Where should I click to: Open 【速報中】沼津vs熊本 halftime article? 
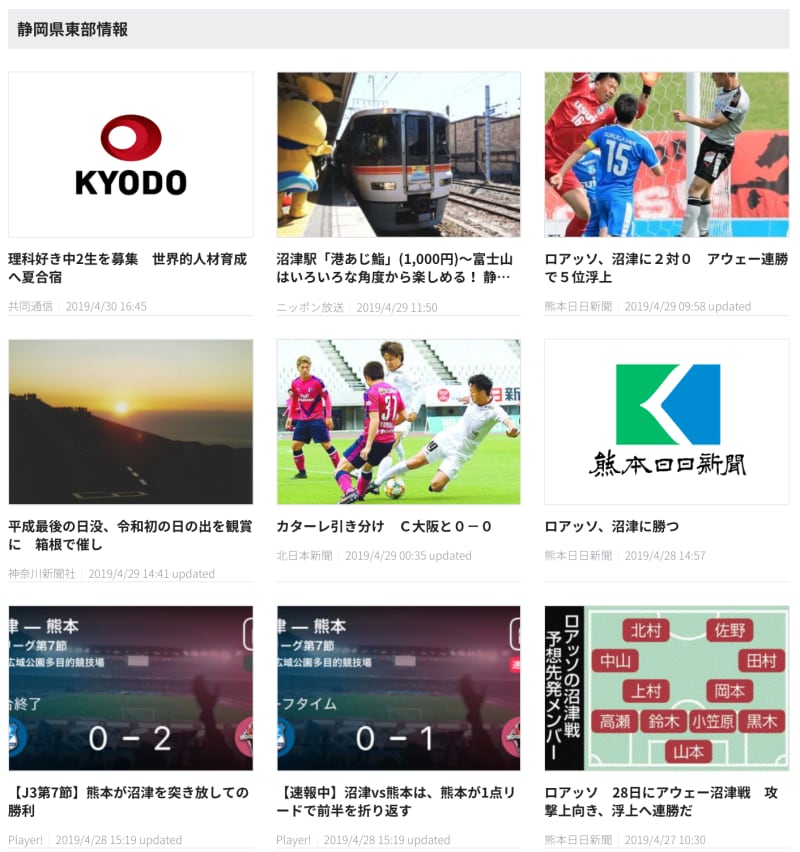tap(397, 801)
